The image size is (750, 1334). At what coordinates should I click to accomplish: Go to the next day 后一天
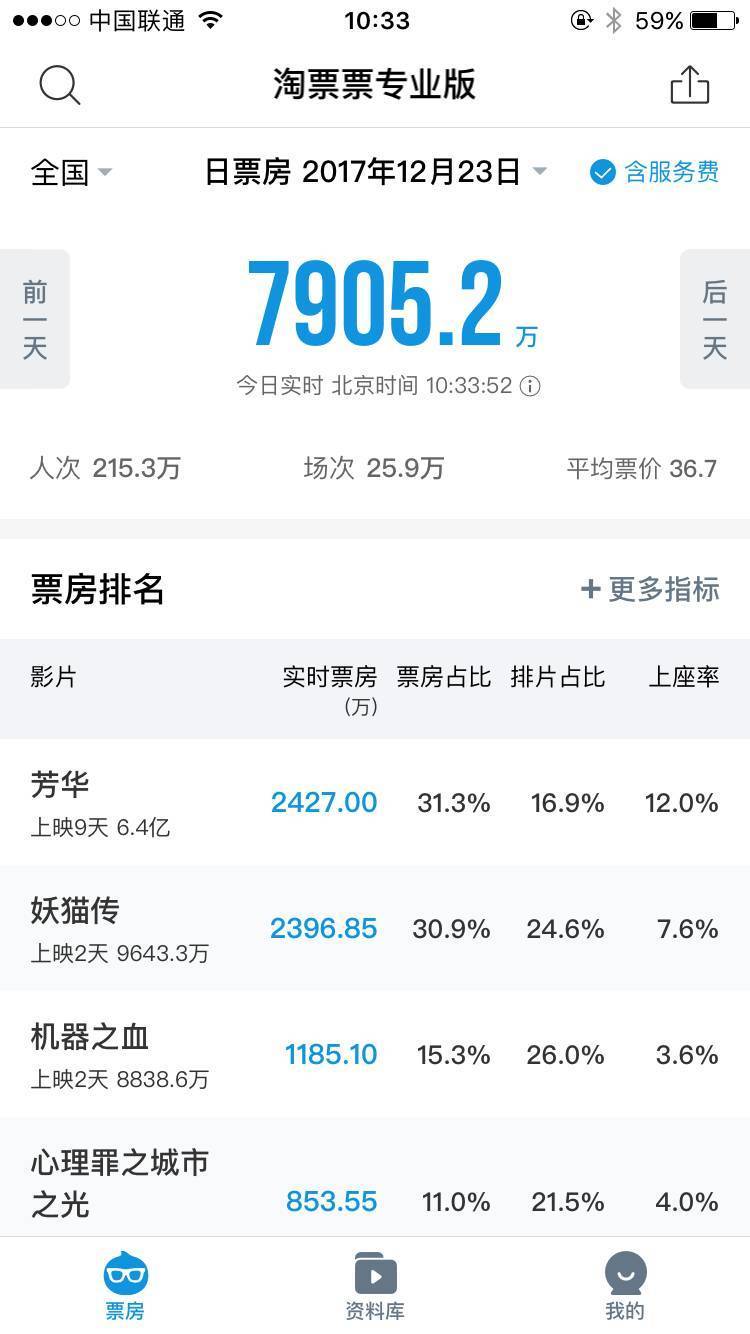(x=714, y=319)
